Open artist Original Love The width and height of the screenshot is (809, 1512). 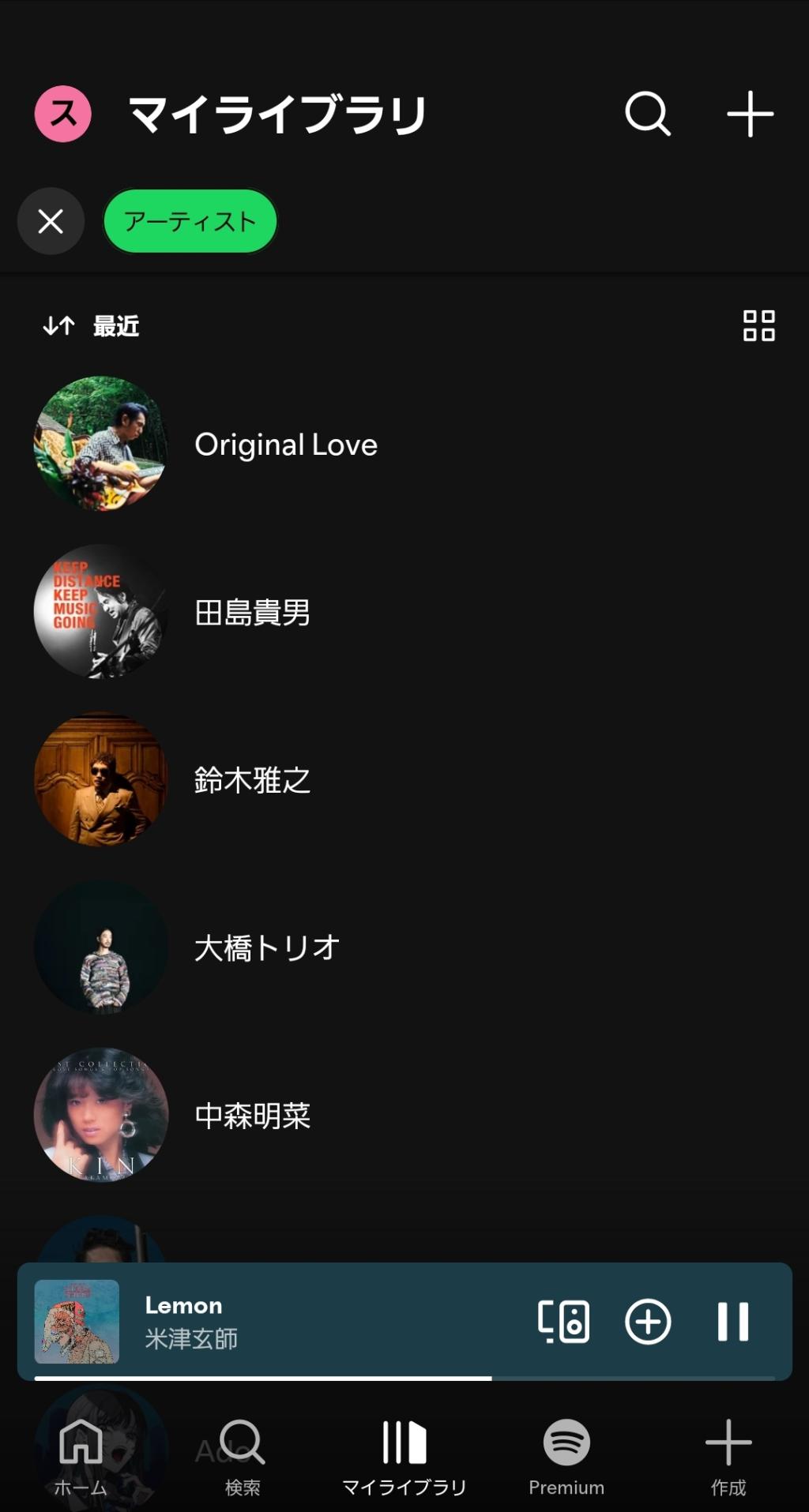click(x=285, y=445)
